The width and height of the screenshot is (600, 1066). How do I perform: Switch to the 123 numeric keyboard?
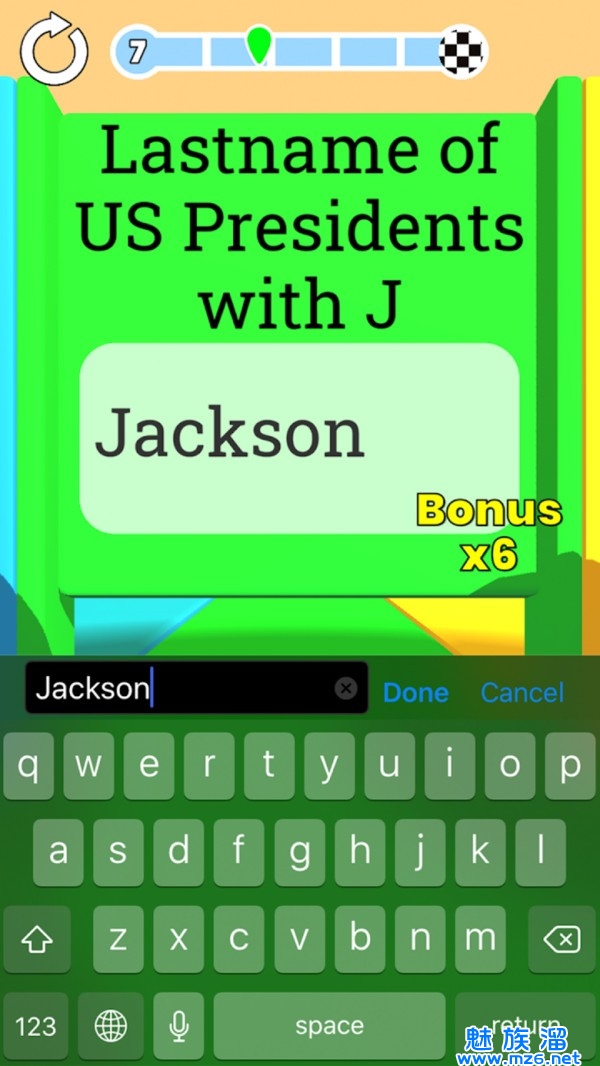tap(36, 1026)
